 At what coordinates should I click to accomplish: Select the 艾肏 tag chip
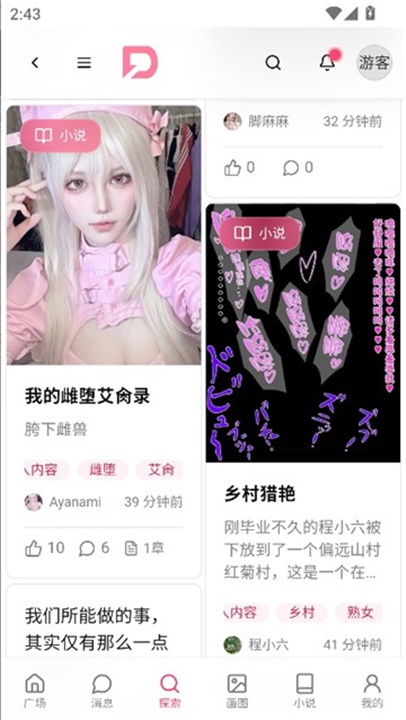click(160, 470)
